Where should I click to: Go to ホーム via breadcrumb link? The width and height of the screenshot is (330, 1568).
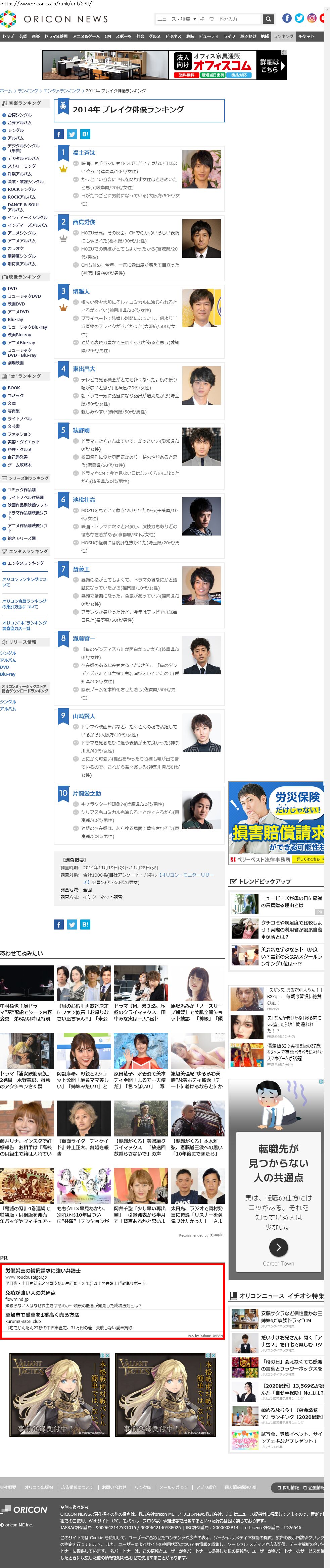pos(6,91)
